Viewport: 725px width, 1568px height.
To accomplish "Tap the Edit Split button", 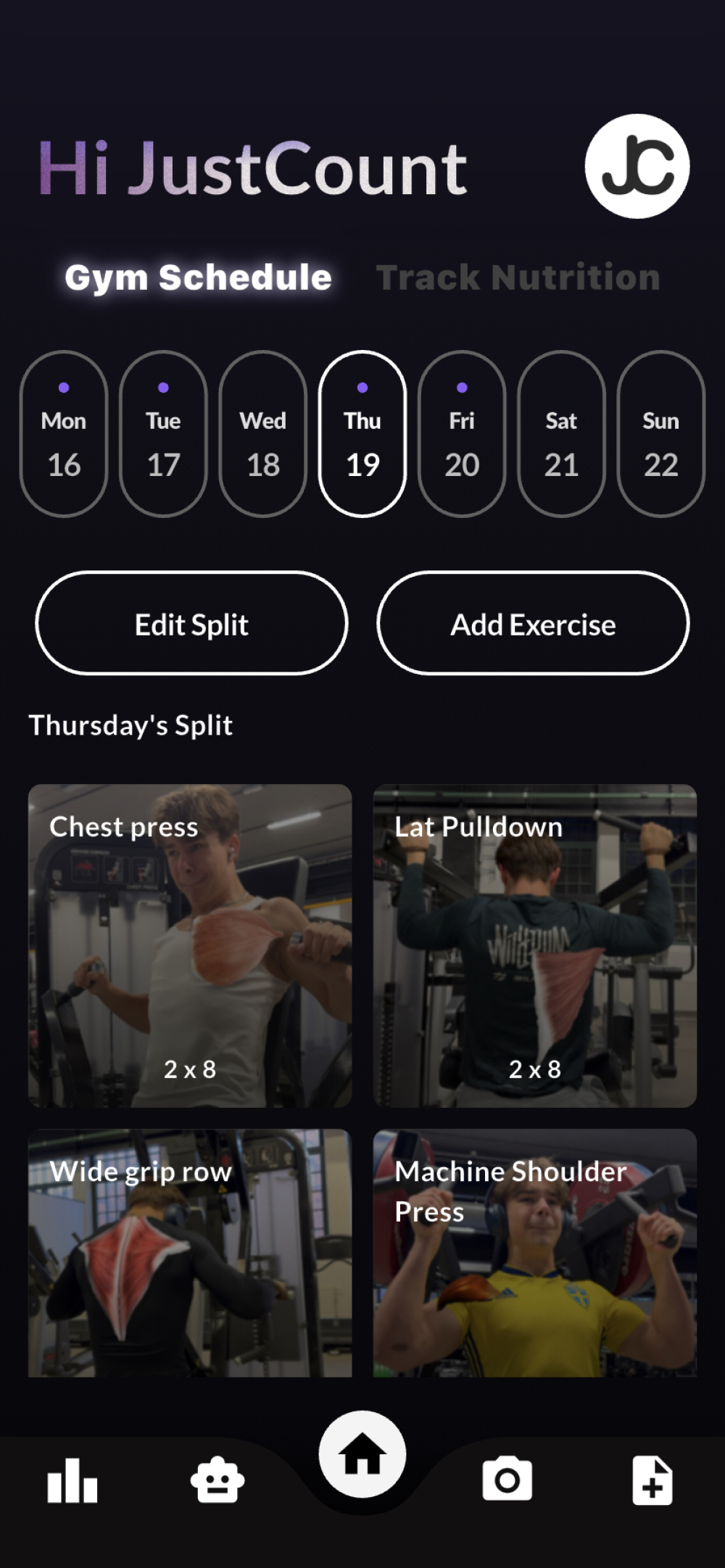I will tap(191, 623).
